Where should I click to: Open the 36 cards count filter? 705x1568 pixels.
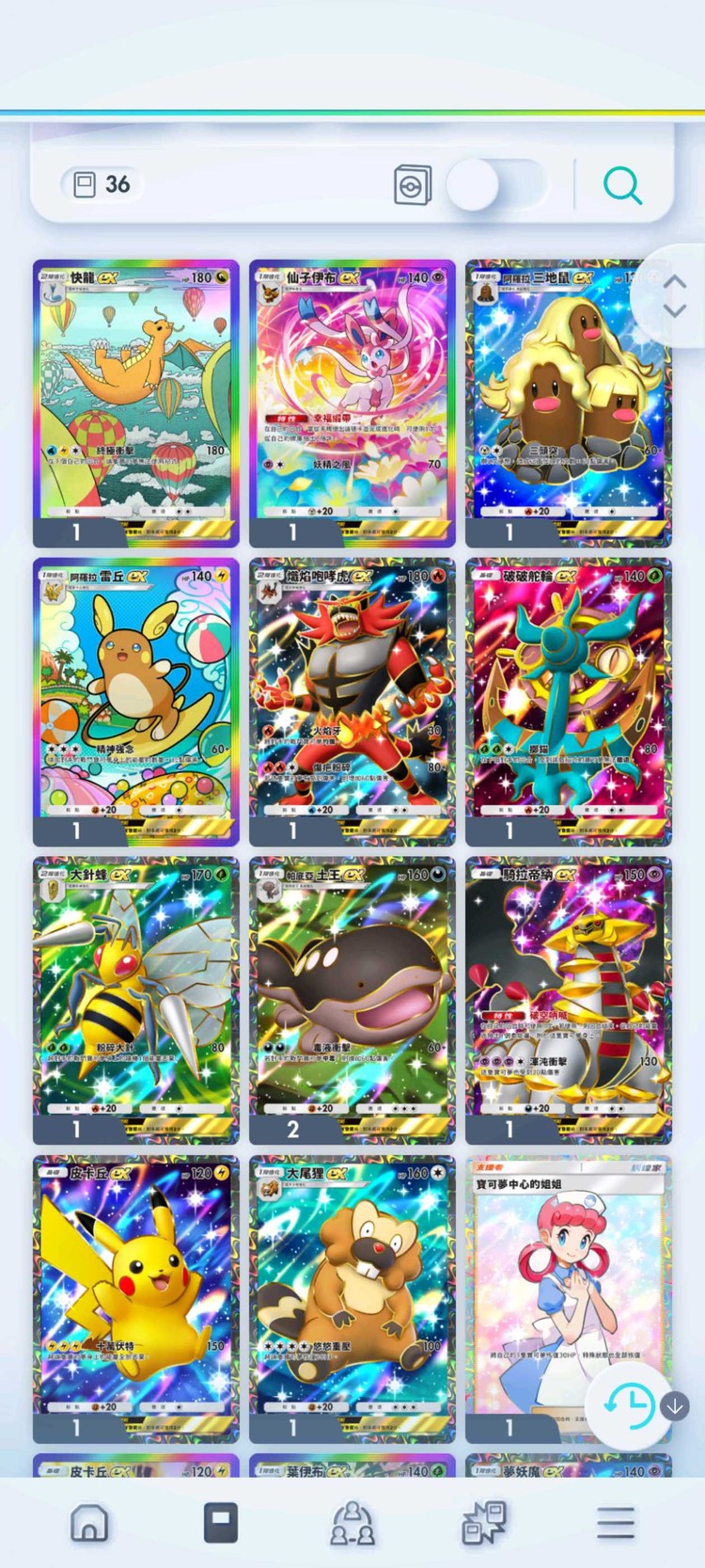(102, 184)
